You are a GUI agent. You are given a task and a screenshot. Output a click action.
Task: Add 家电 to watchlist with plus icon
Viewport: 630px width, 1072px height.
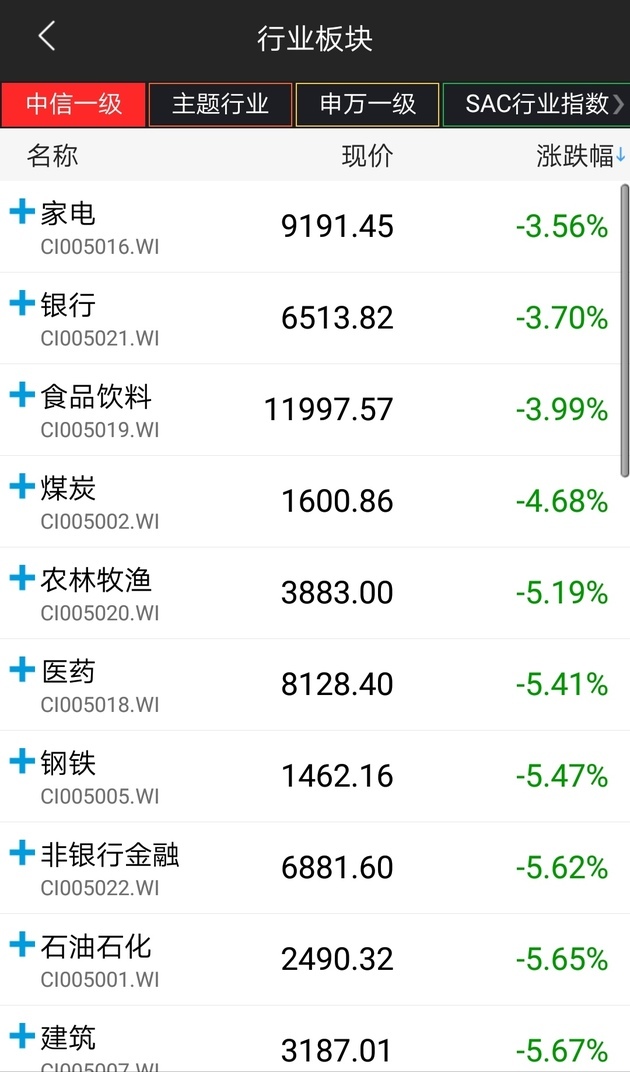(x=22, y=211)
